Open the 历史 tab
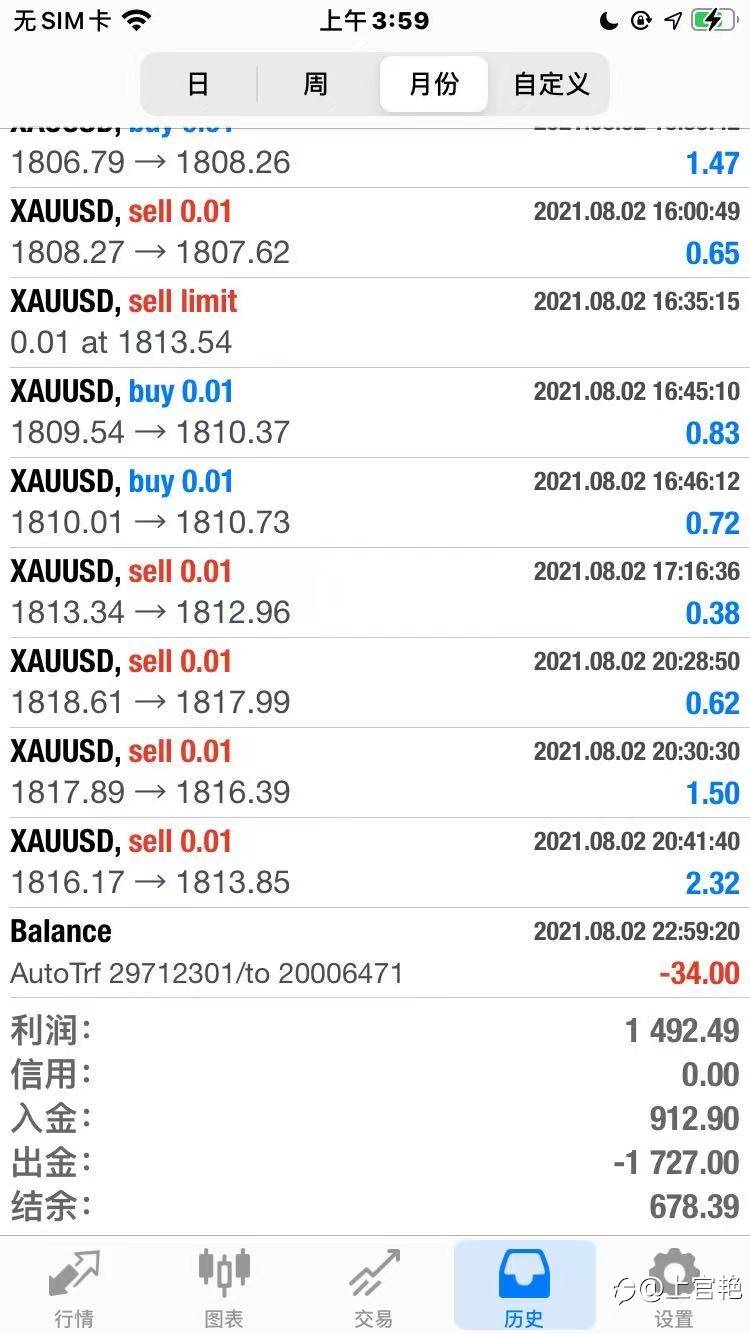 click(524, 1286)
